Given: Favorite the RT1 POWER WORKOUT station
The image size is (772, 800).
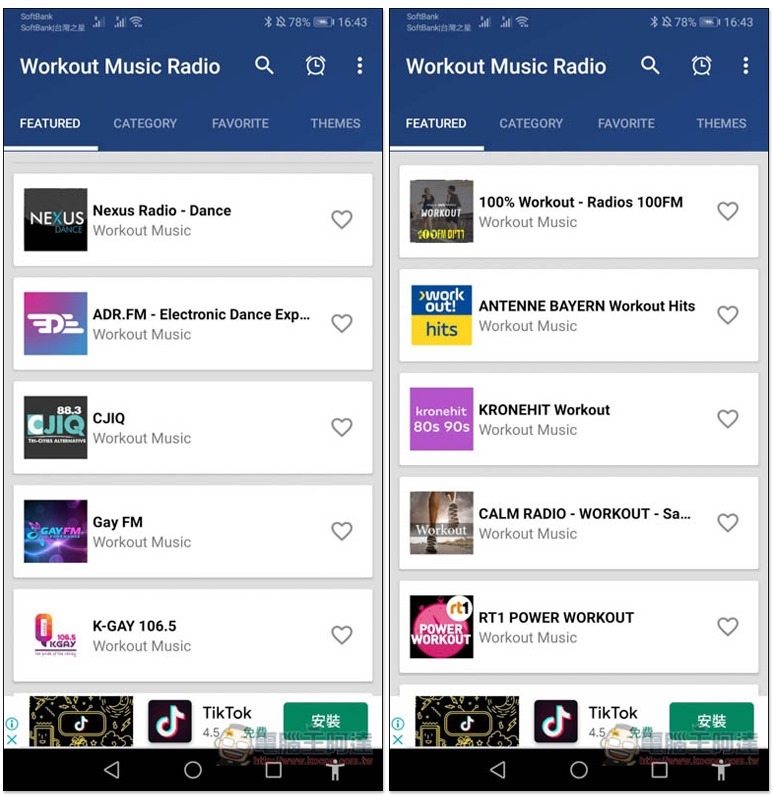Looking at the screenshot, I should [728, 627].
